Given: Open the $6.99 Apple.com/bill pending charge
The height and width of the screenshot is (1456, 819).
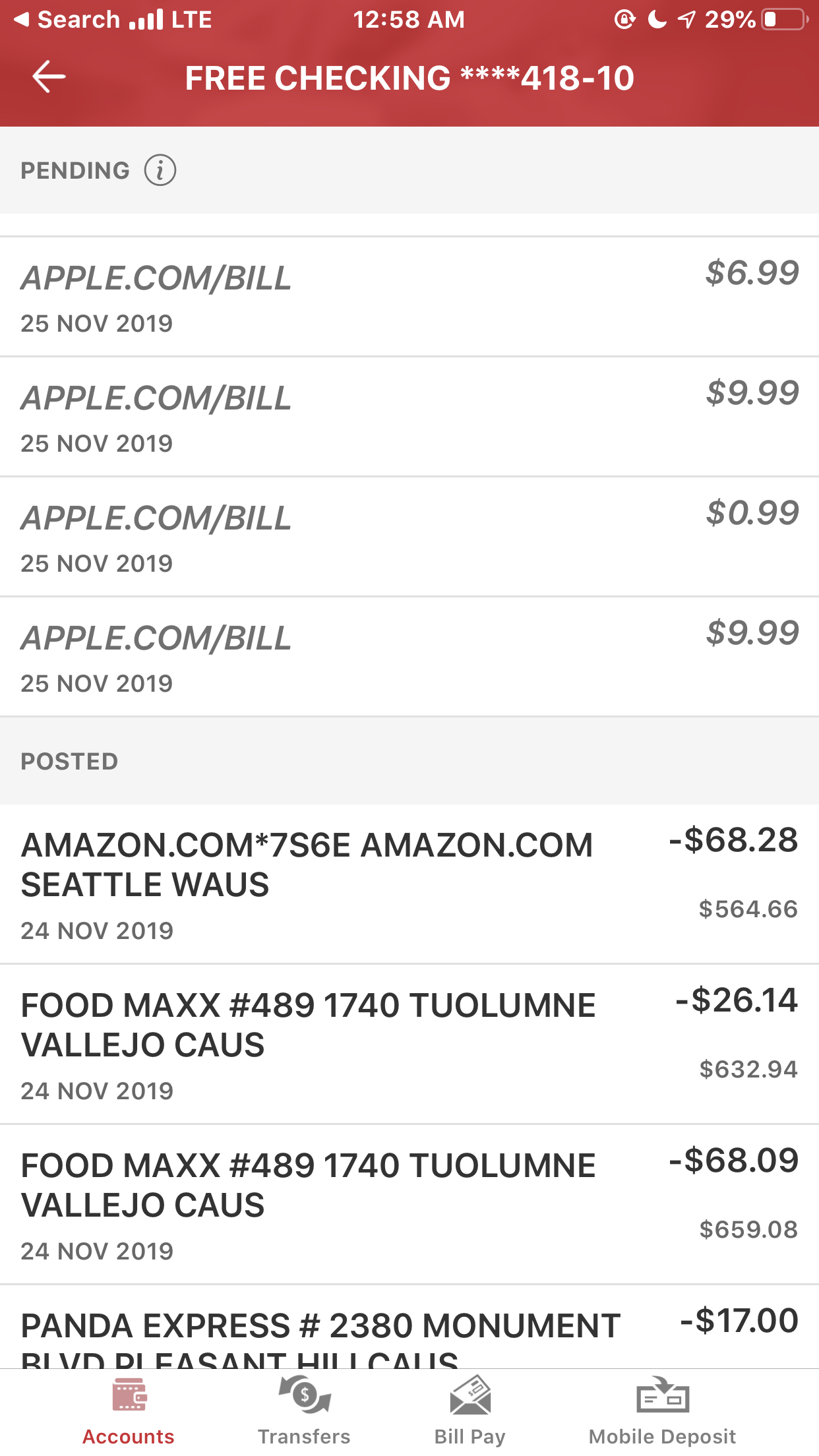Looking at the screenshot, I should (x=409, y=297).
